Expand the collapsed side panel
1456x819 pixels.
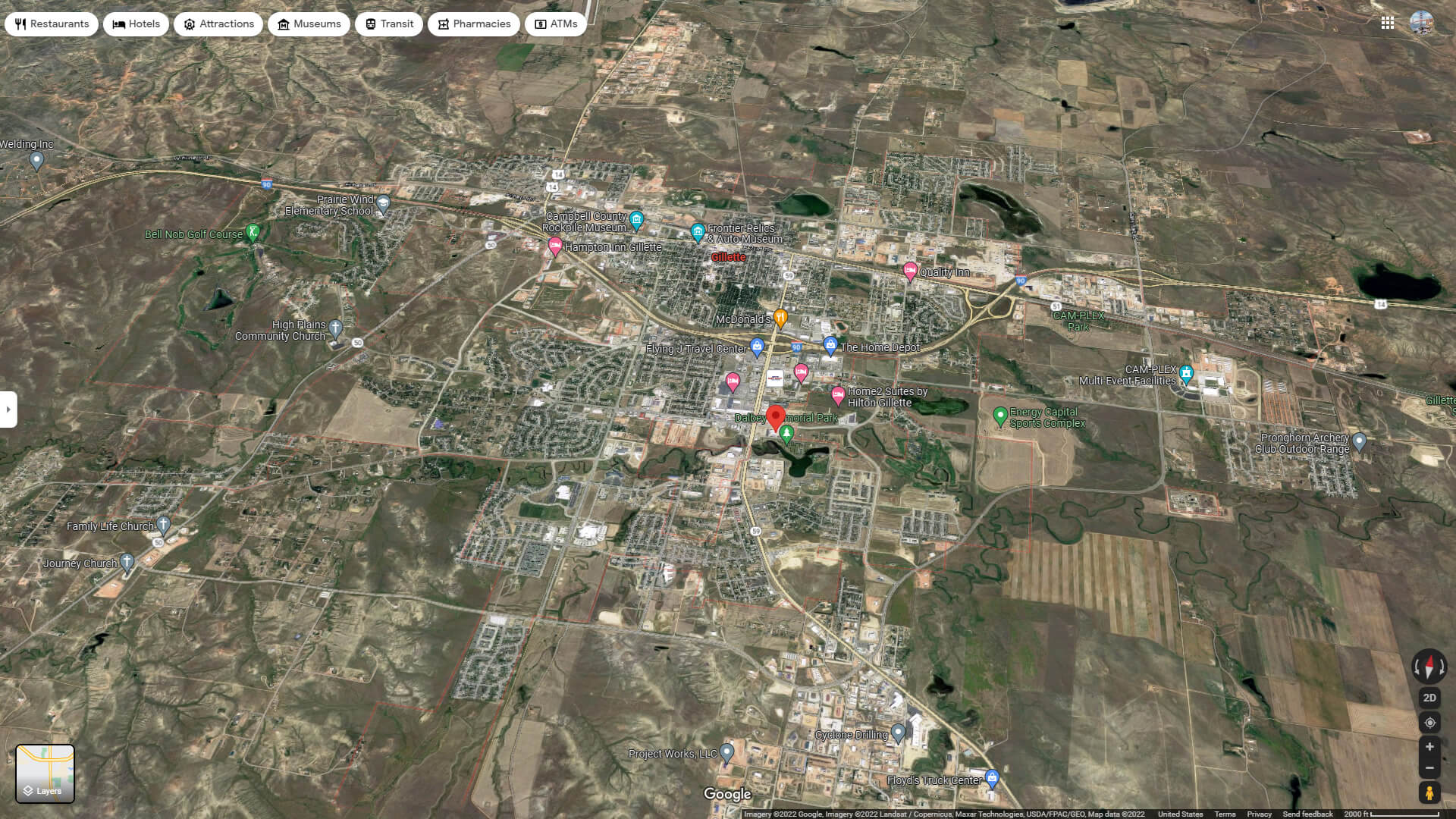[x=8, y=409]
